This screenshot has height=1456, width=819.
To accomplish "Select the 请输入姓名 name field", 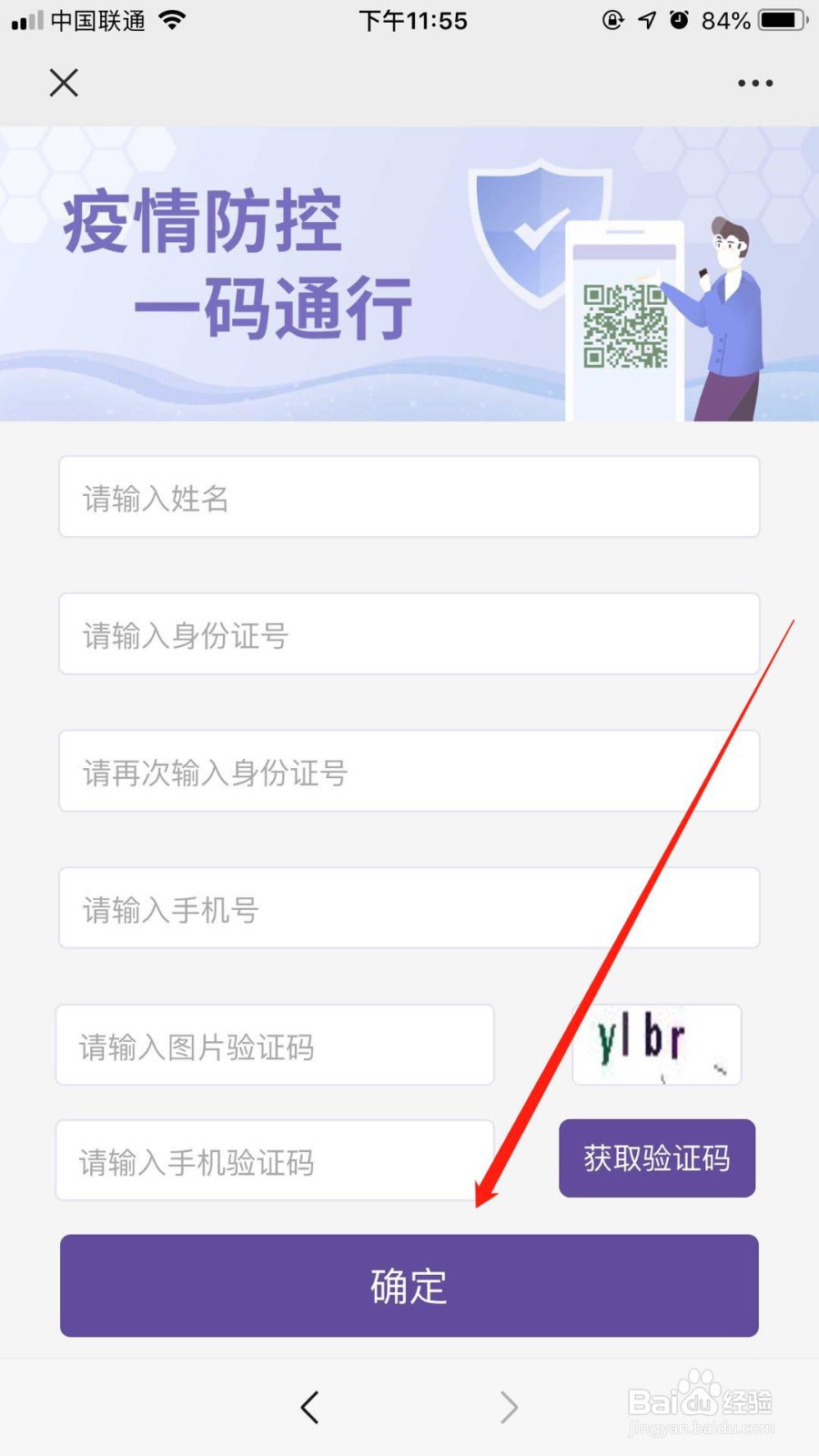I will [x=409, y=497].
